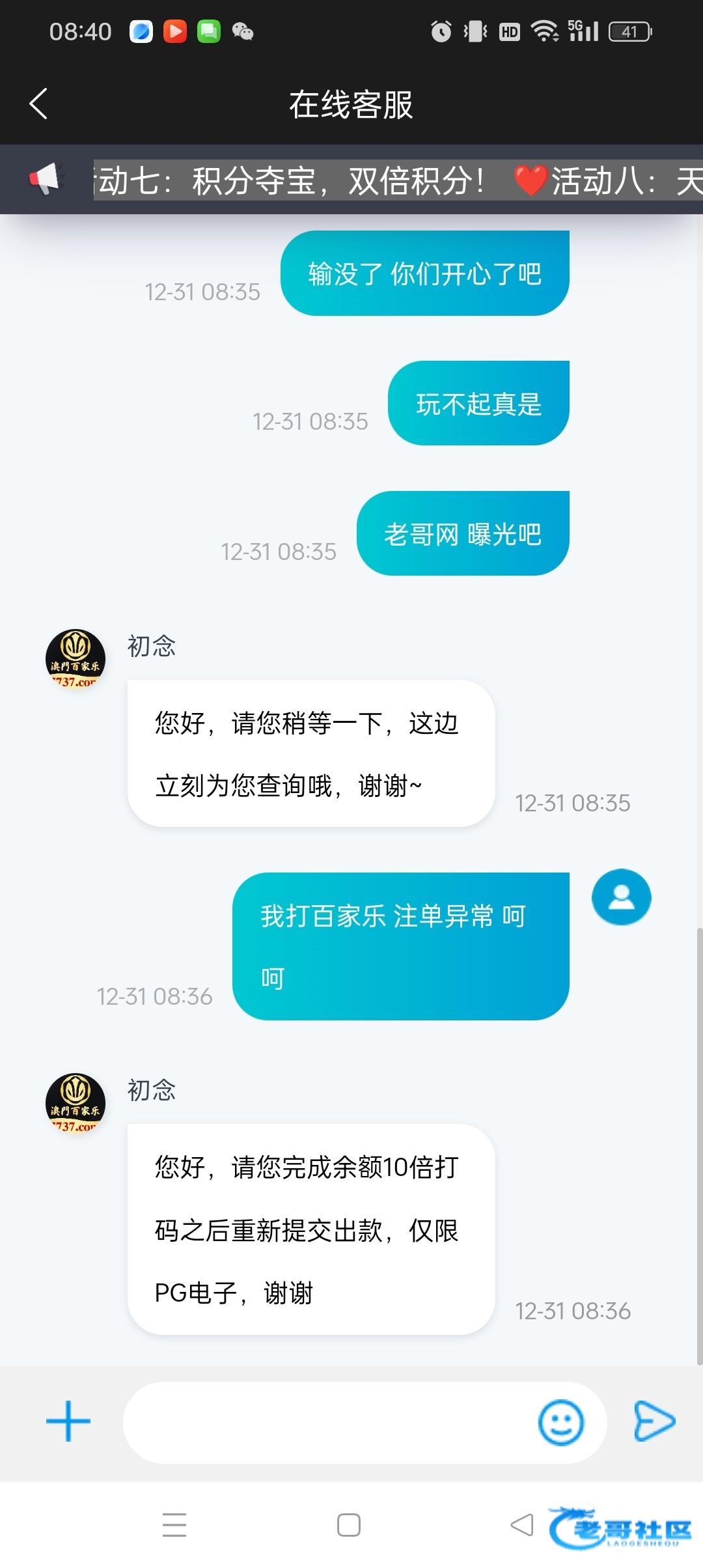Go back from the 在线客服 chat
The height and width of the screenshot is (1568, 703).
pyautogui.click(x=39, y=104)
